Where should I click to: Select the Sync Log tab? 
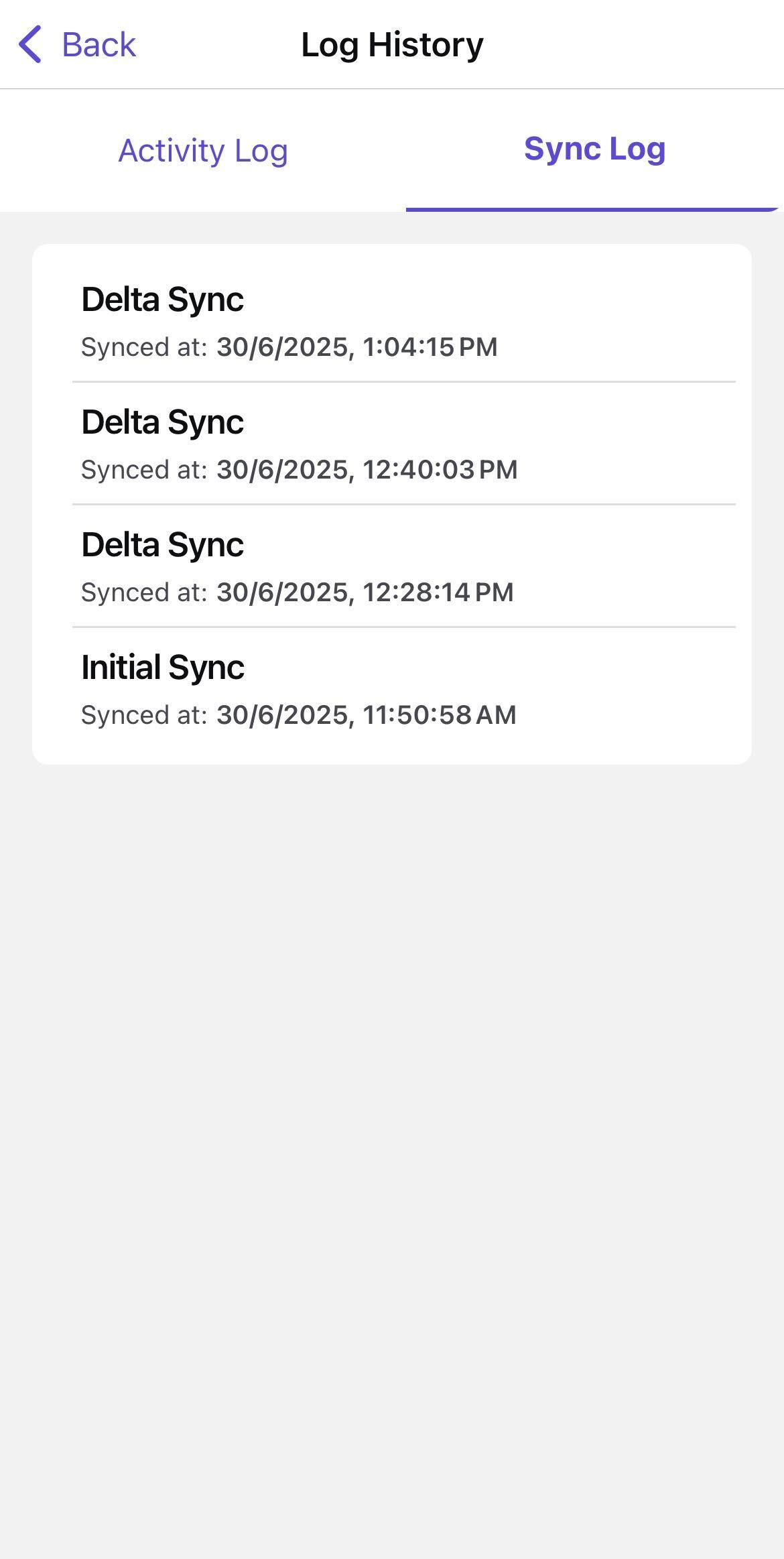coord(594,149)
